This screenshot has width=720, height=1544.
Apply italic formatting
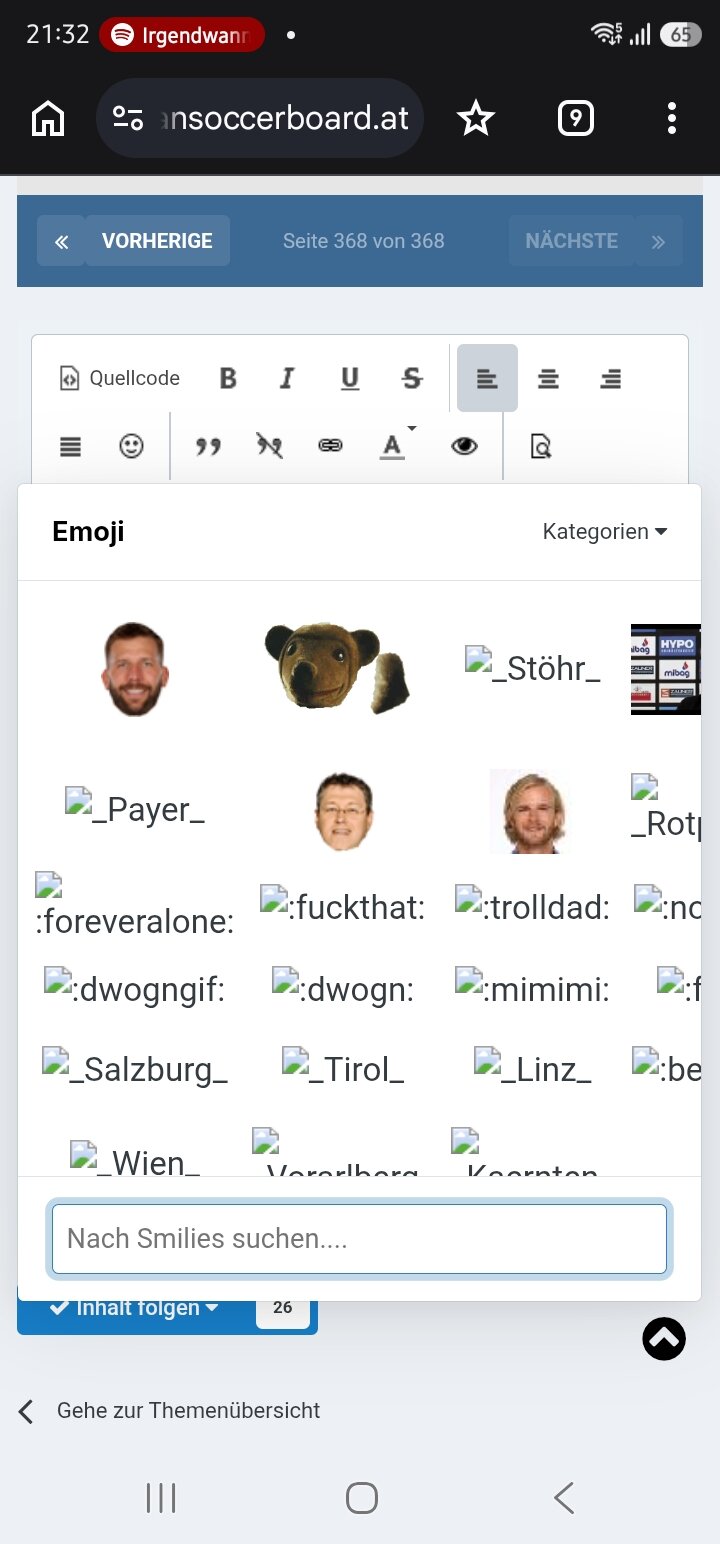coord(287,378)
